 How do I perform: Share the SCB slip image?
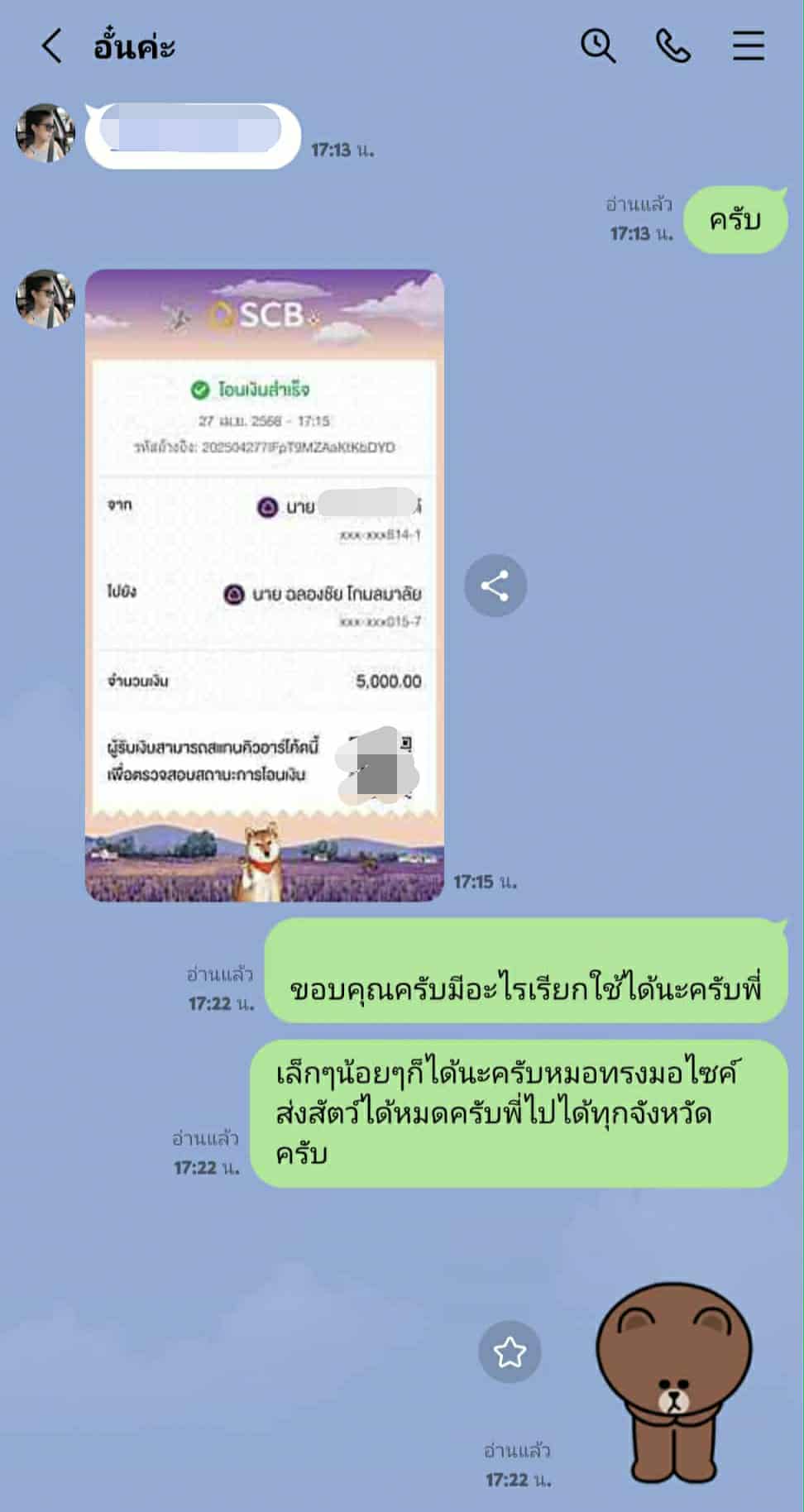point(495,586)
